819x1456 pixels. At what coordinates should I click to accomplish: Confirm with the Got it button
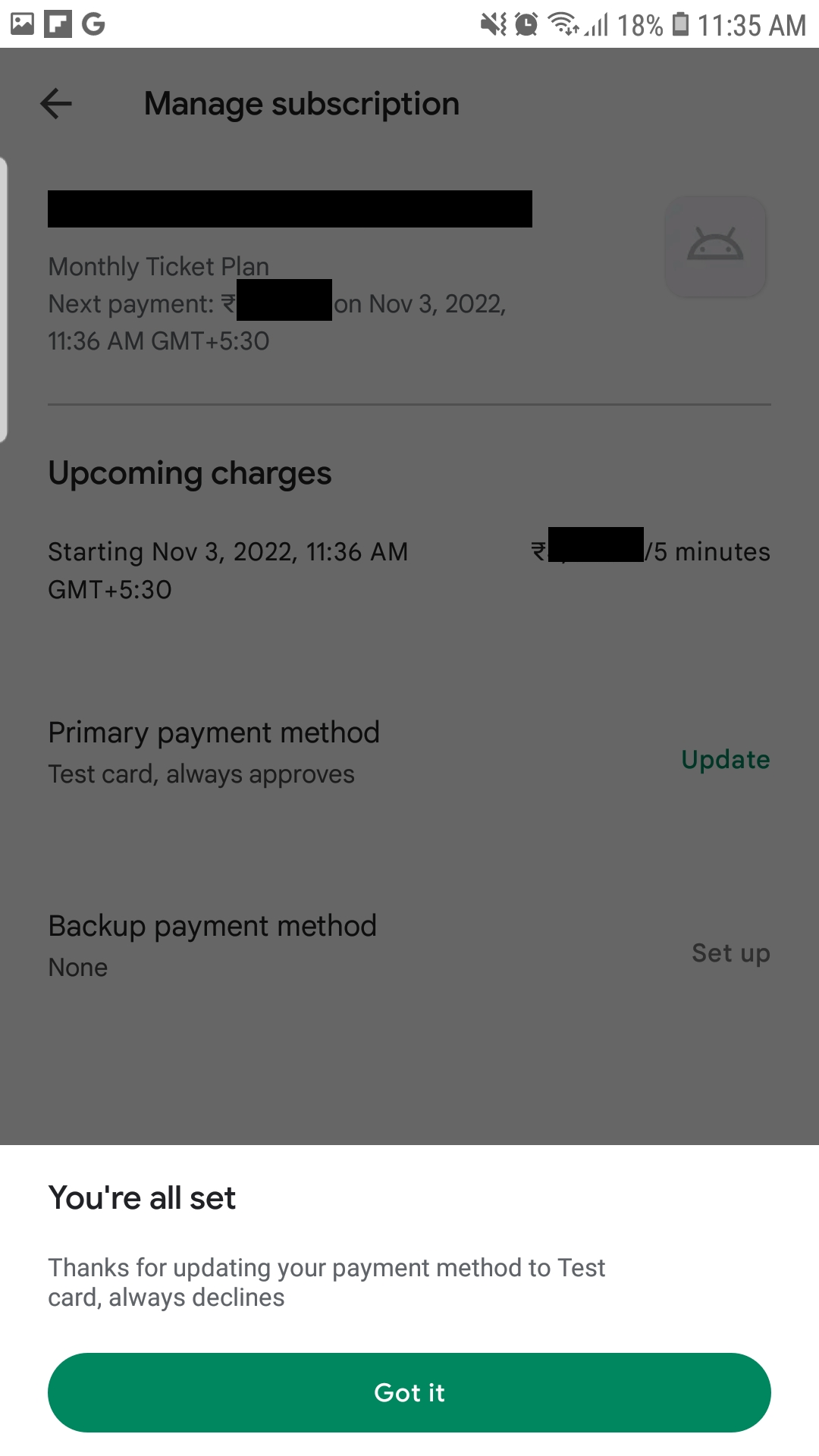[x=409, y=1392]
